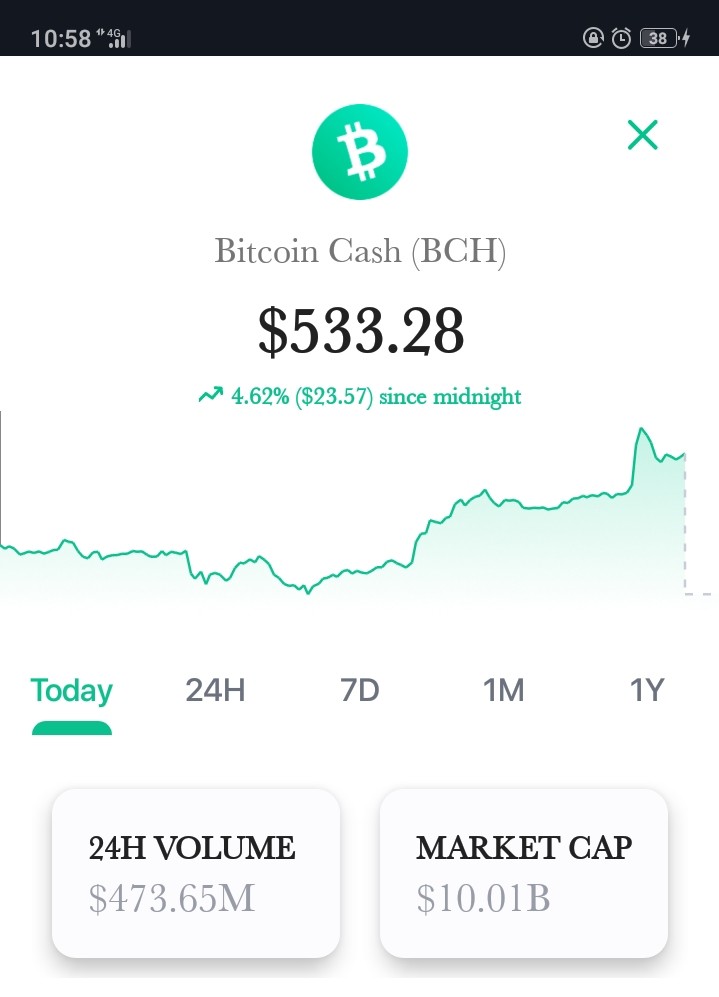This screenshot has width=719, height=997.
Task: Switch chart to 1M range
Action: click(x=503, y=690)
